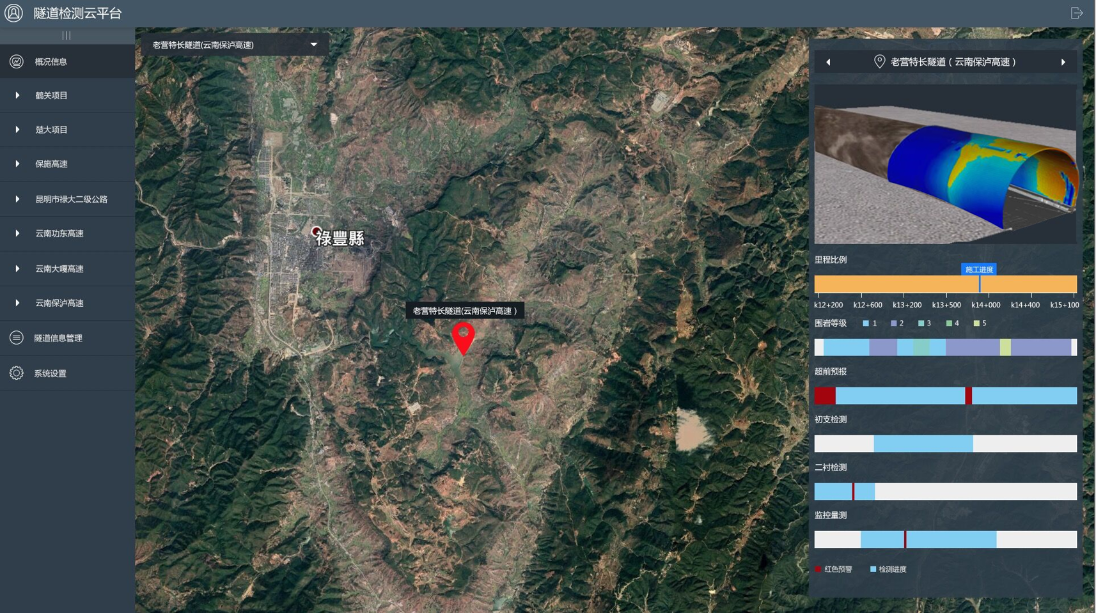Expand the 昆明市禄大二级公路 tree node
The height and width of the screenshot is (613, 1096).
[x=18, y=199]
